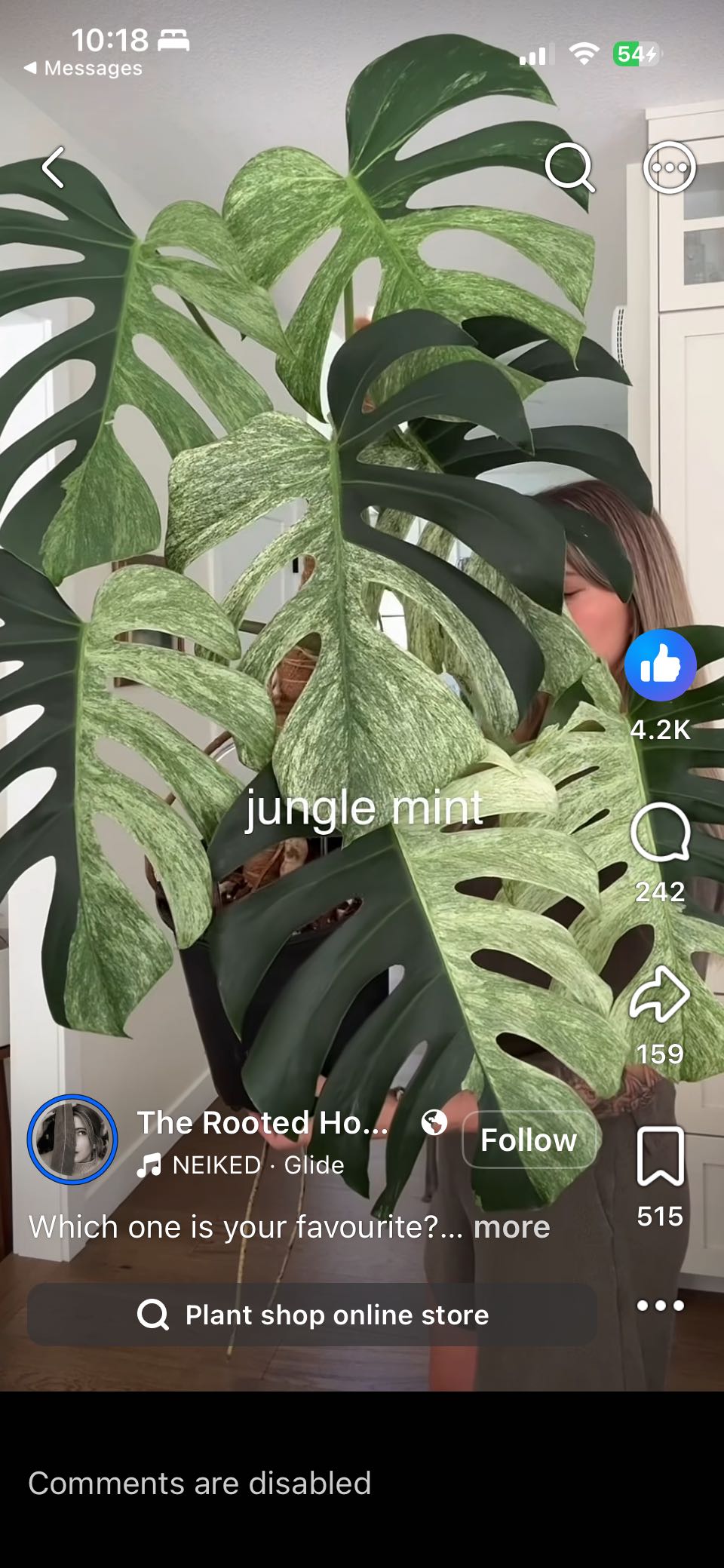
Task: Follow The Rooted Ho... page
Action: coord(529,1140)
